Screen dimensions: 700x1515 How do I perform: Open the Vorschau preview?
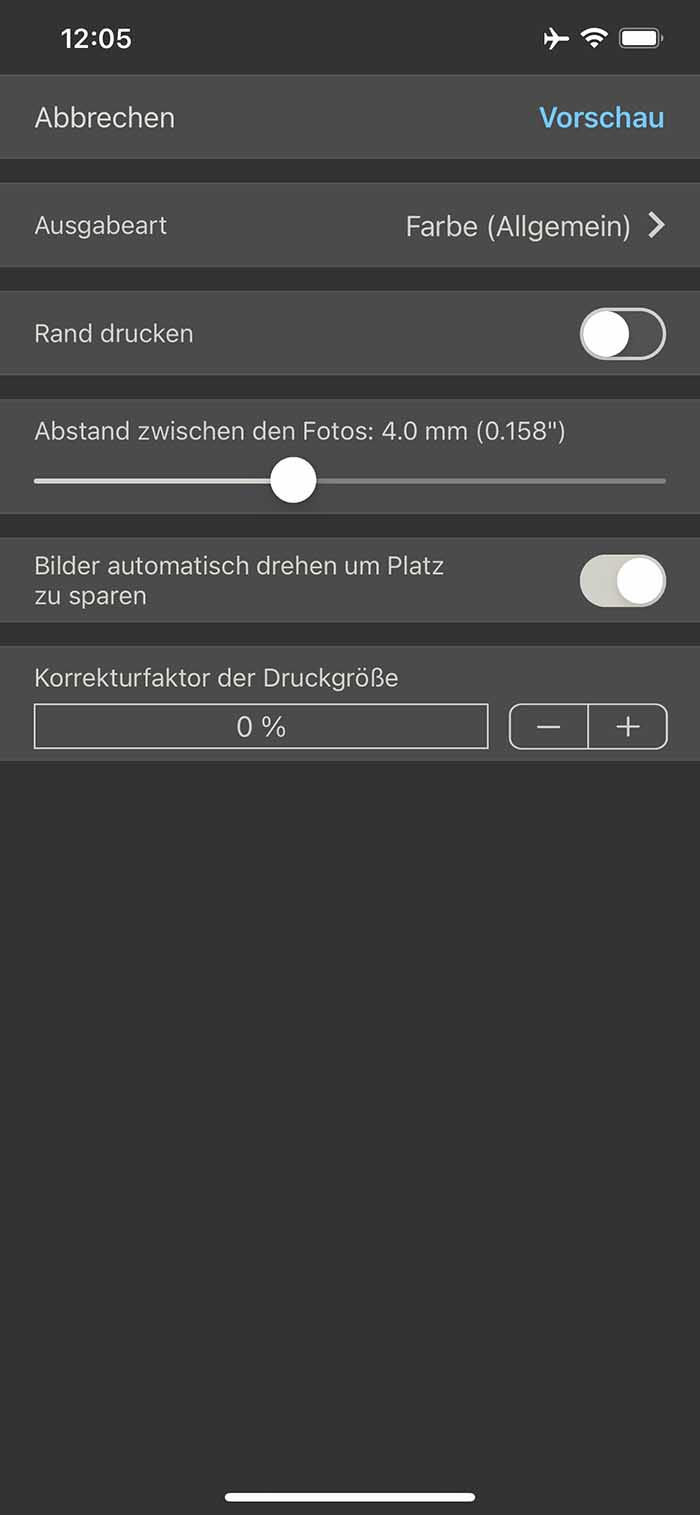(x=602, y=117)
